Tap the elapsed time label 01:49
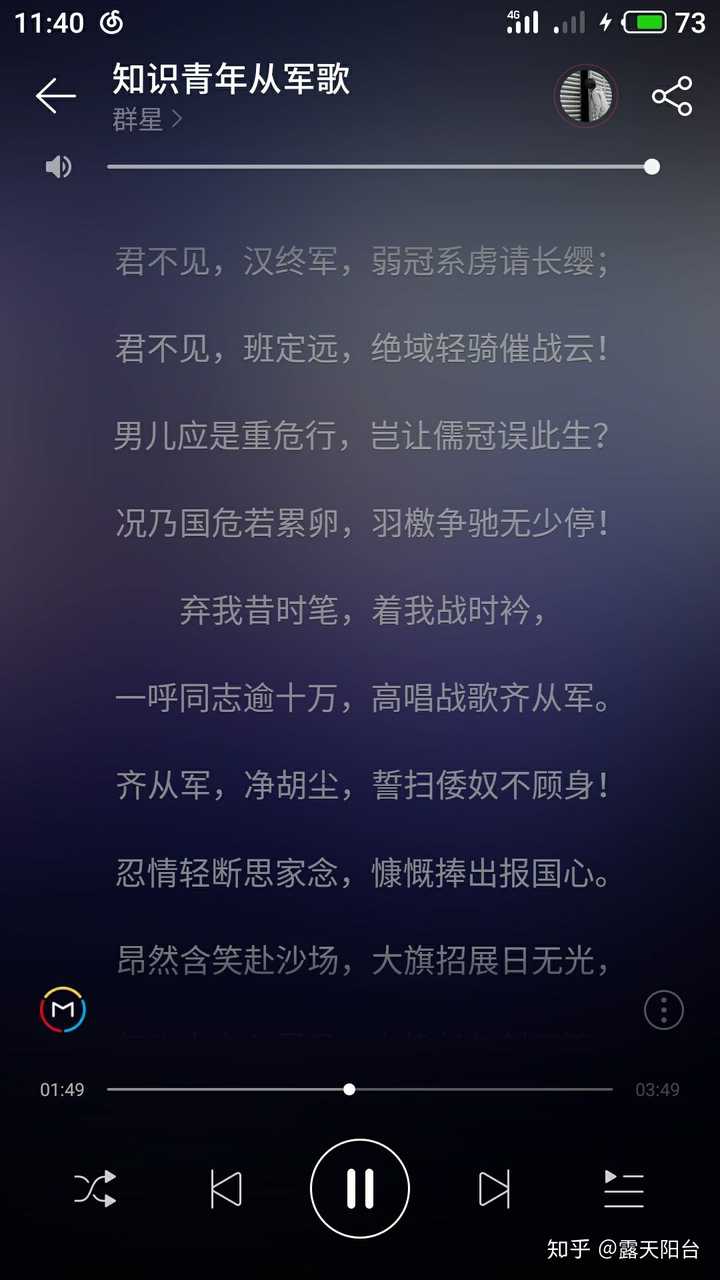The image size is (720, 1280). tap(60, 1090)
